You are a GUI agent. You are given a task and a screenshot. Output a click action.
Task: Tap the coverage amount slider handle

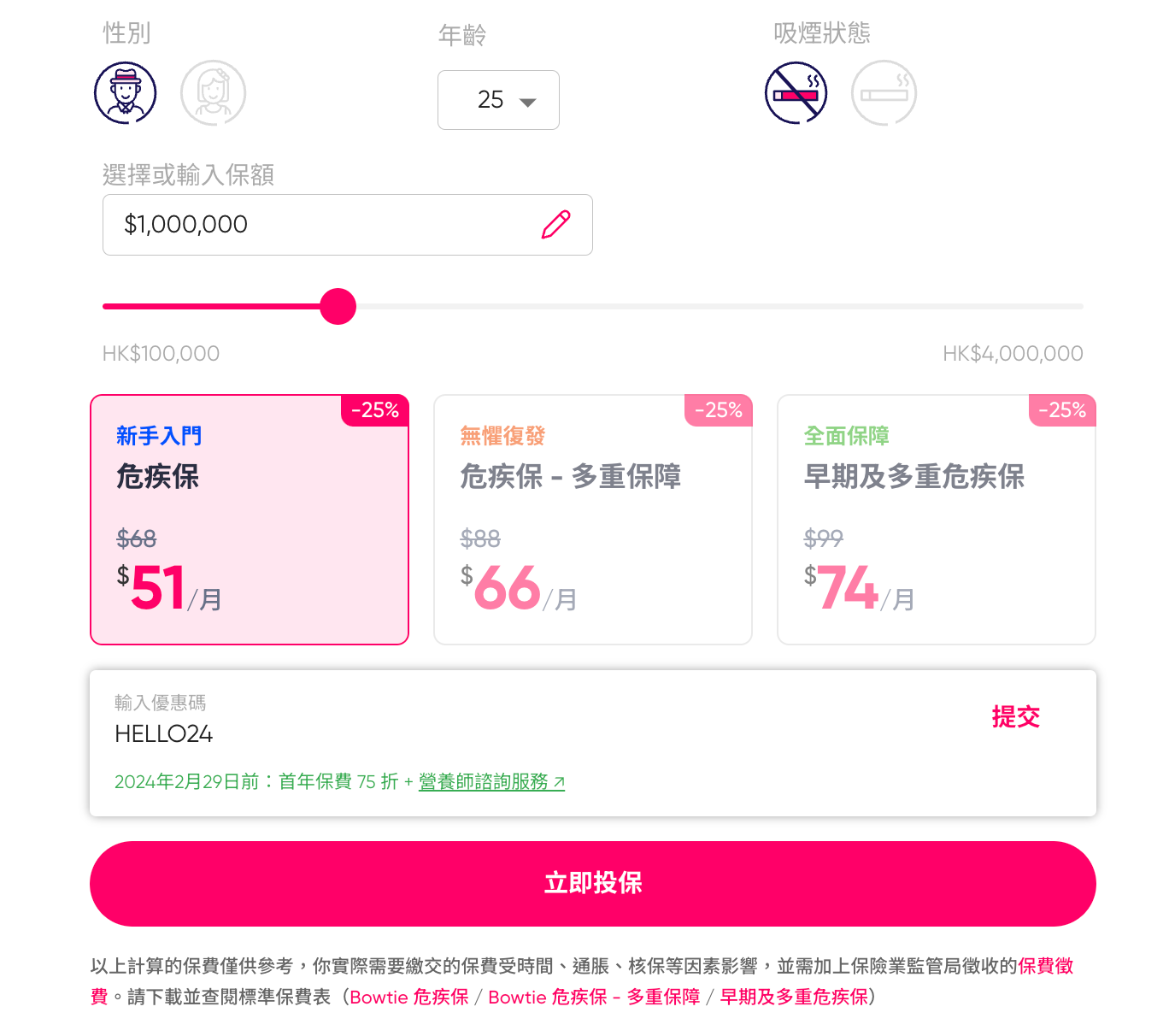(338, 306)
